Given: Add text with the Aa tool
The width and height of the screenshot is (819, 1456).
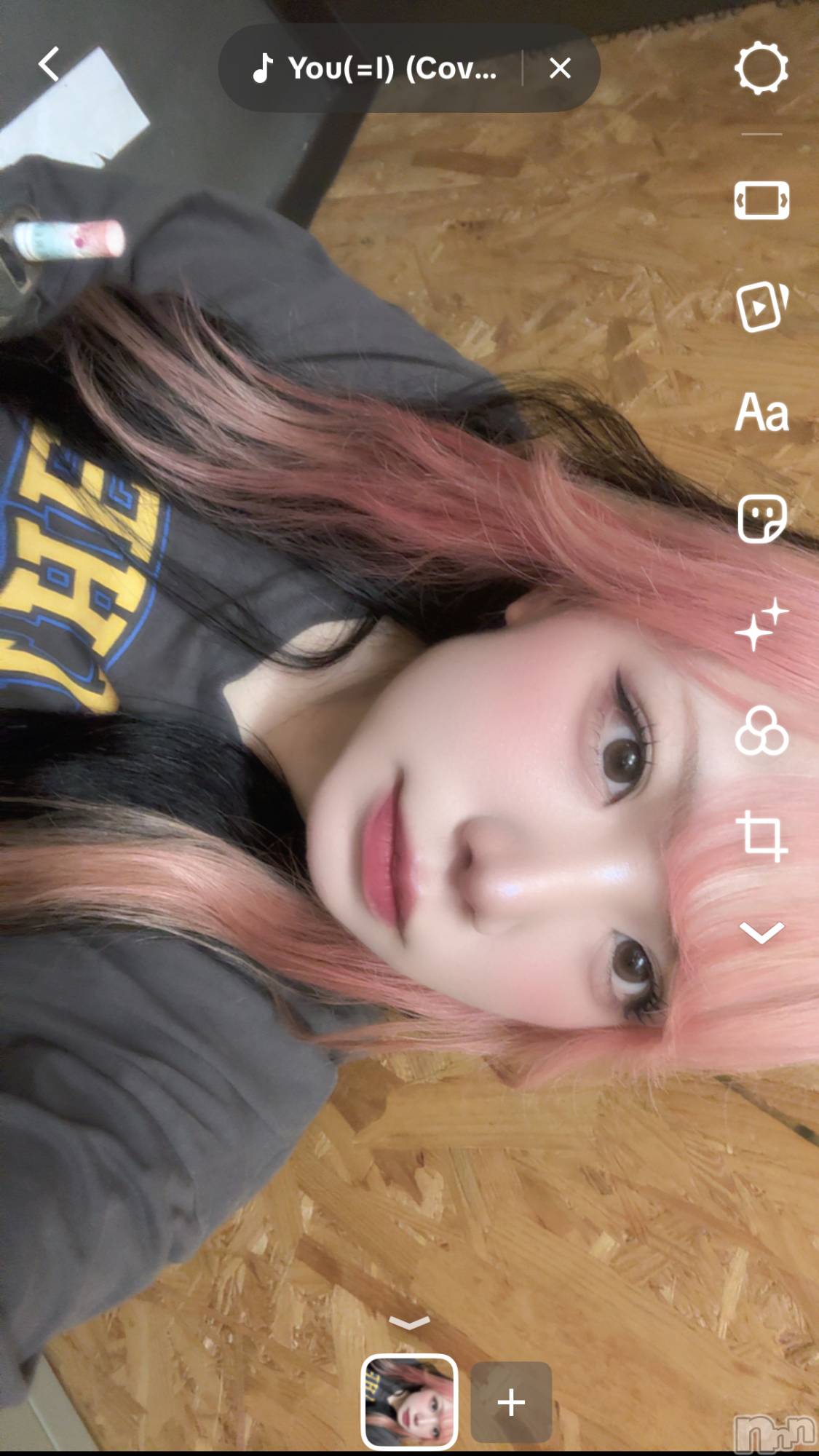Looking at the screenshot, I should click(x=761, y=413).
